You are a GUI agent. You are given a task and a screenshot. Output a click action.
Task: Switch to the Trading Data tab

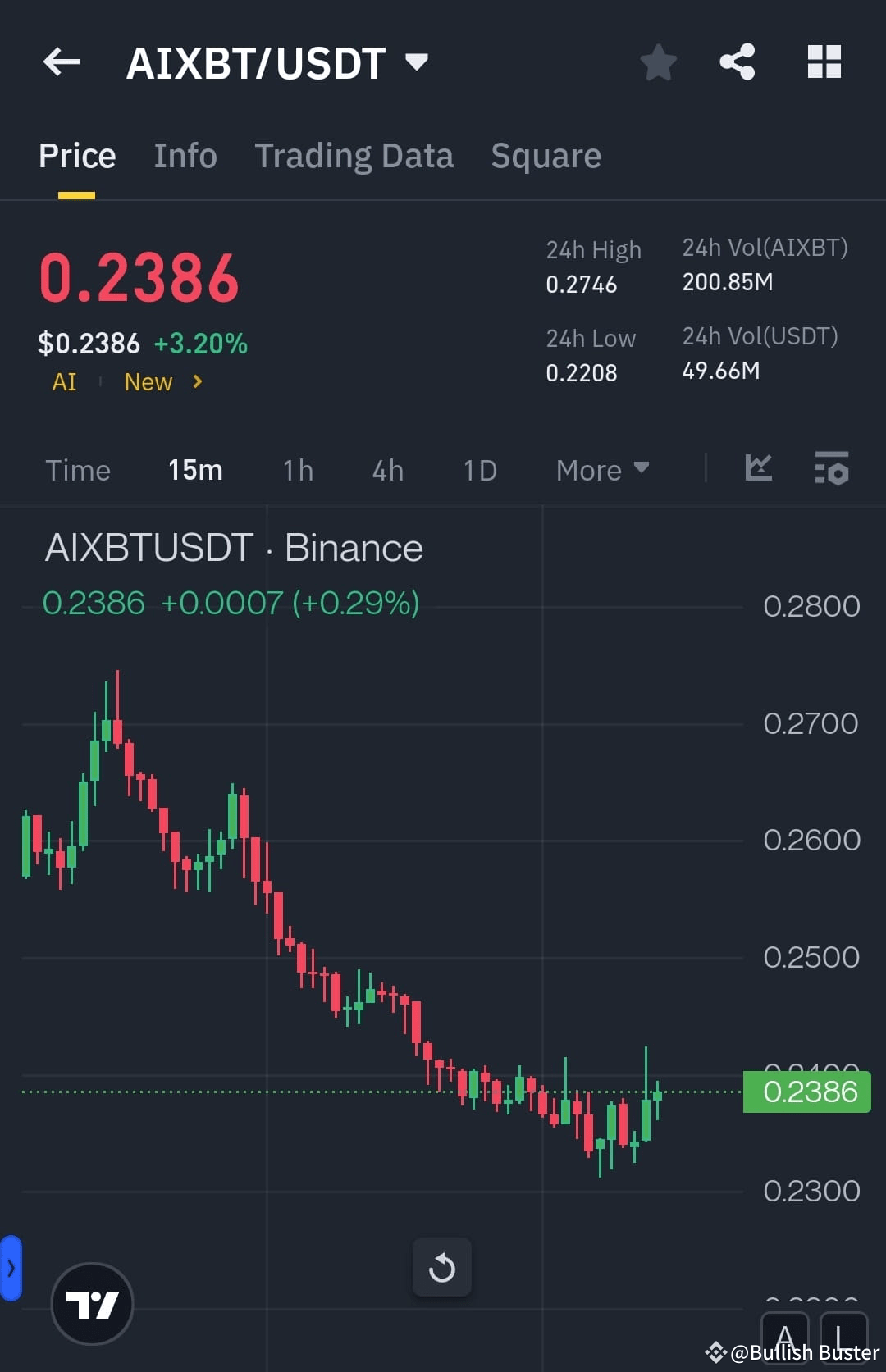[x=354, y=156]
